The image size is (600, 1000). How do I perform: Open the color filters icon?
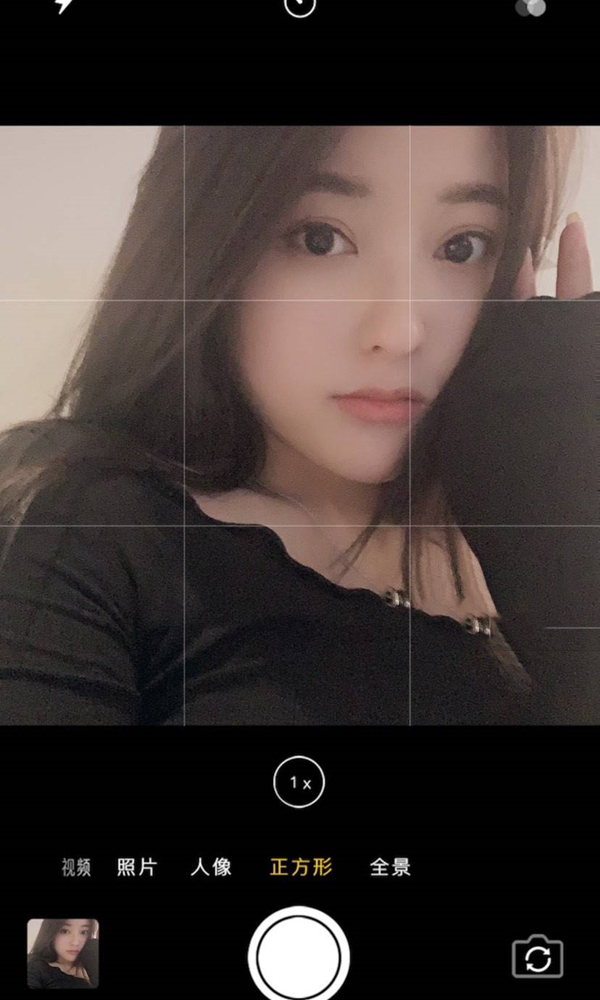(x=531, y=6)
